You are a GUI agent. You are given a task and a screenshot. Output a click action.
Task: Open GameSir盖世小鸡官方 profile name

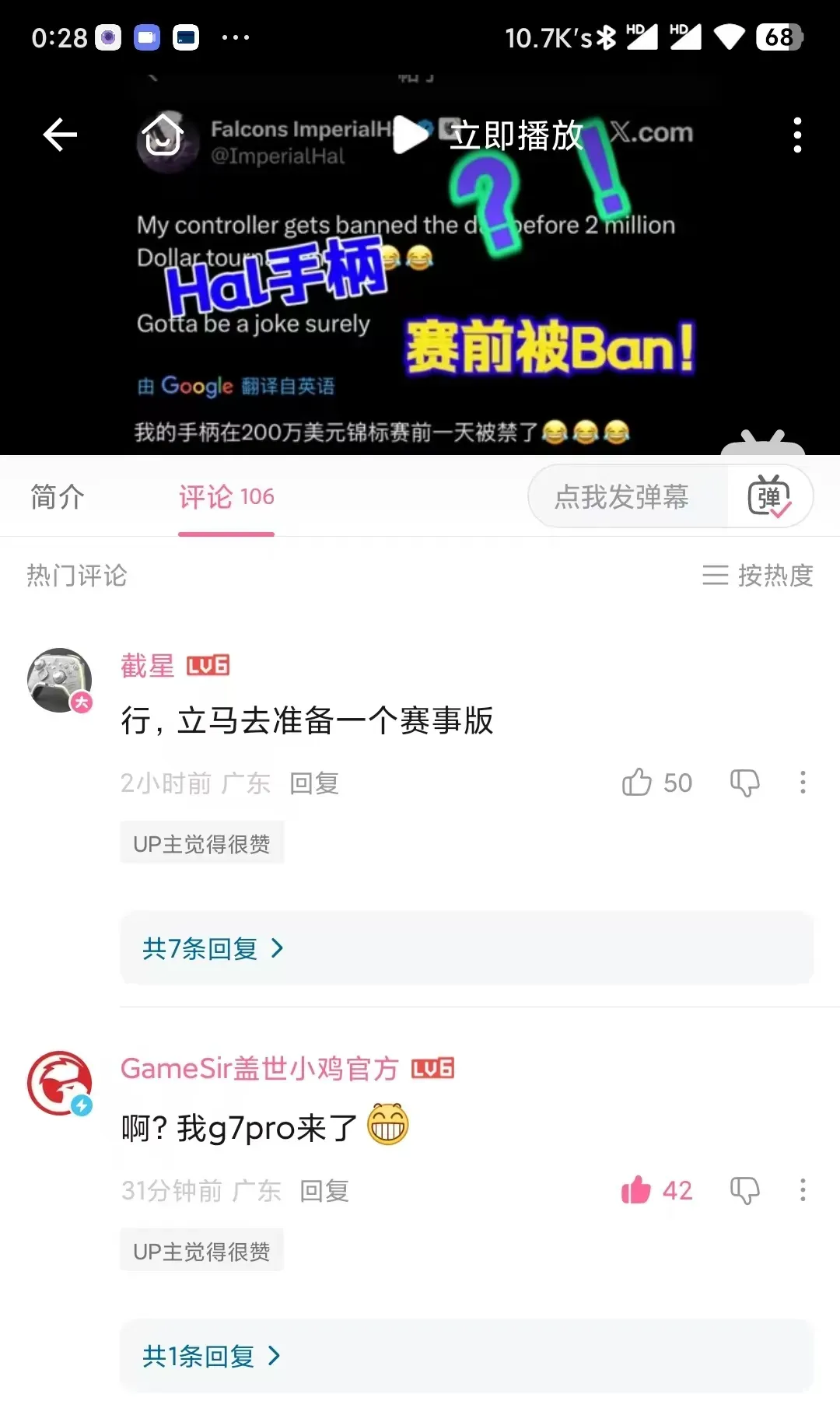point(259,1069)
